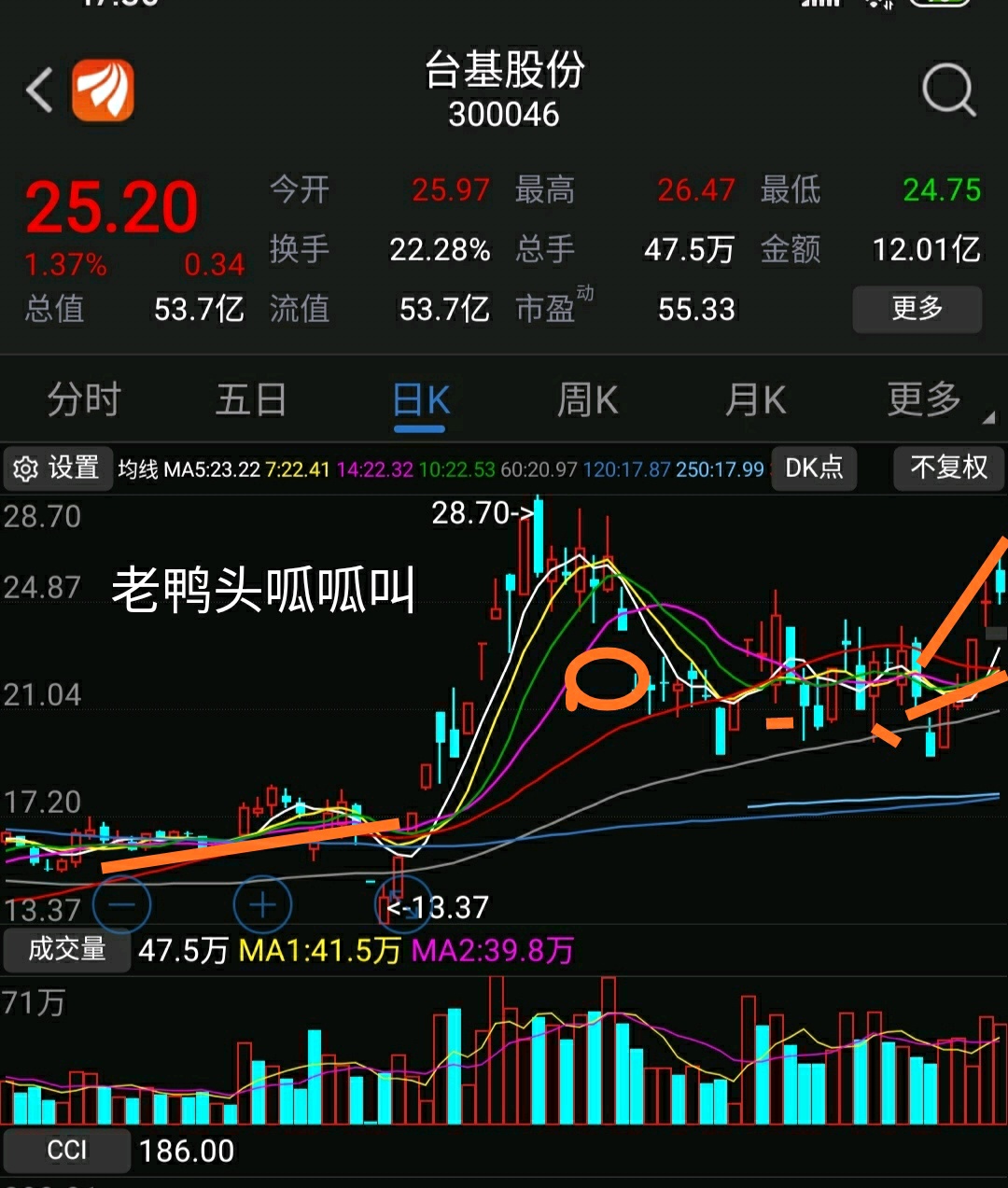Expand the 更多 chart period dropdown
Viewport: 1008px width, 1188px height.
(922, 399)
